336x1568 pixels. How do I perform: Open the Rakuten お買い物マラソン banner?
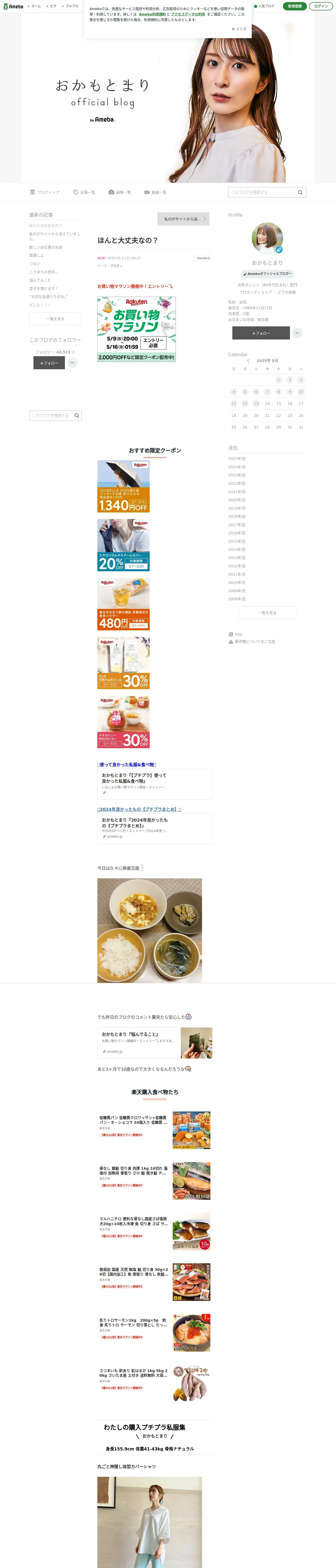coord(137,329)
